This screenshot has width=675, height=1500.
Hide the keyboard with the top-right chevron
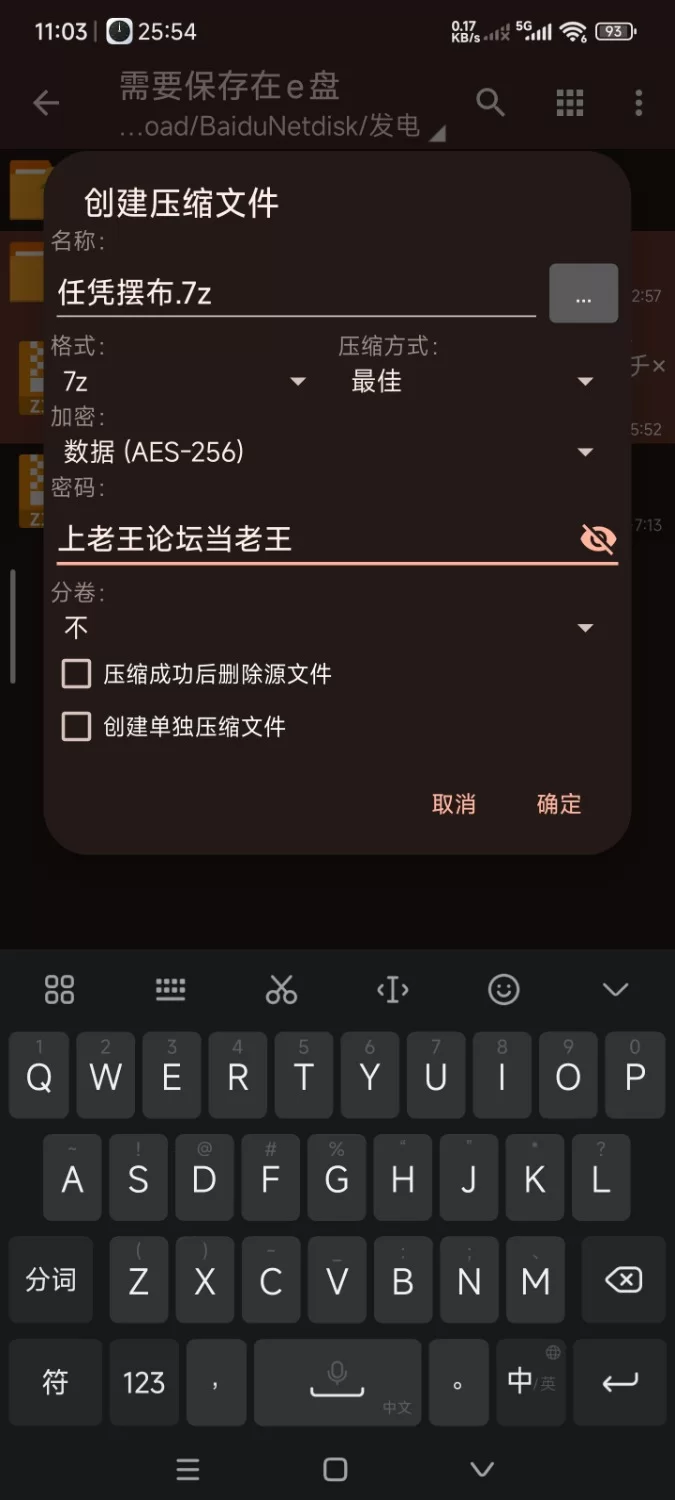[x=616, y=990]
